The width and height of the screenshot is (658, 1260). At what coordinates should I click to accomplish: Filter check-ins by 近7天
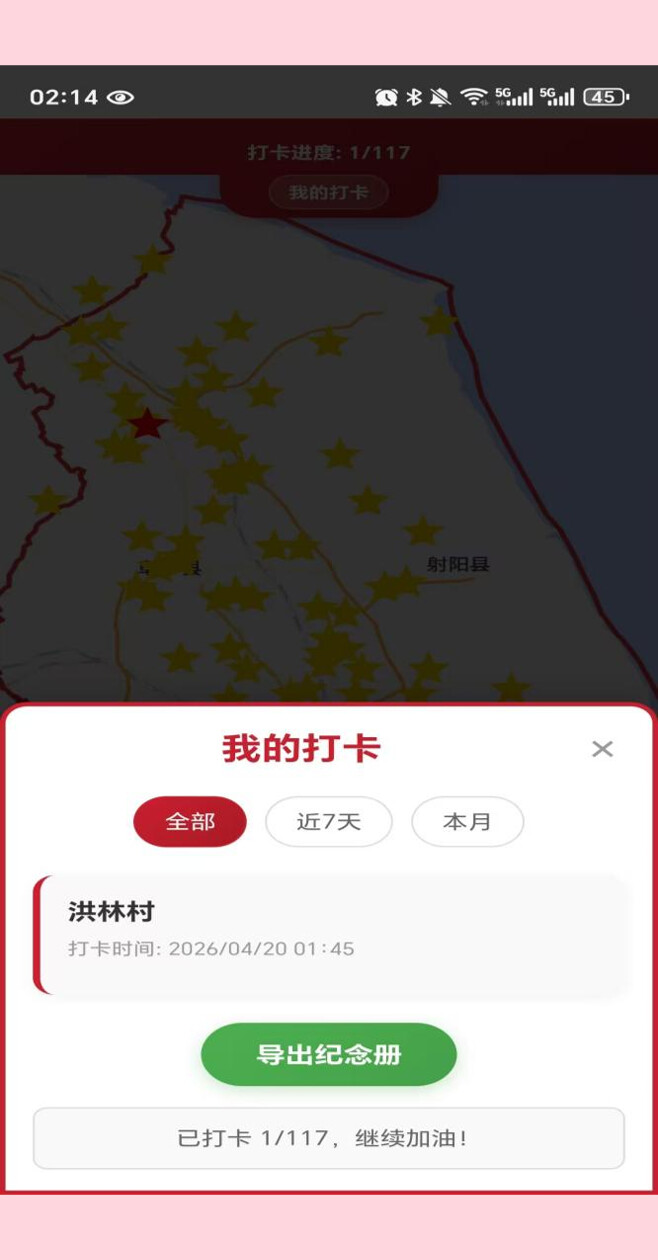pos(329,822)
